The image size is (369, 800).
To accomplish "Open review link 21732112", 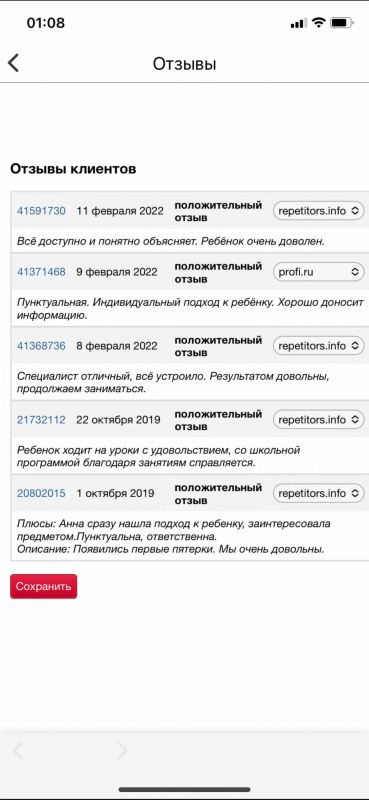I will (41, 420).
